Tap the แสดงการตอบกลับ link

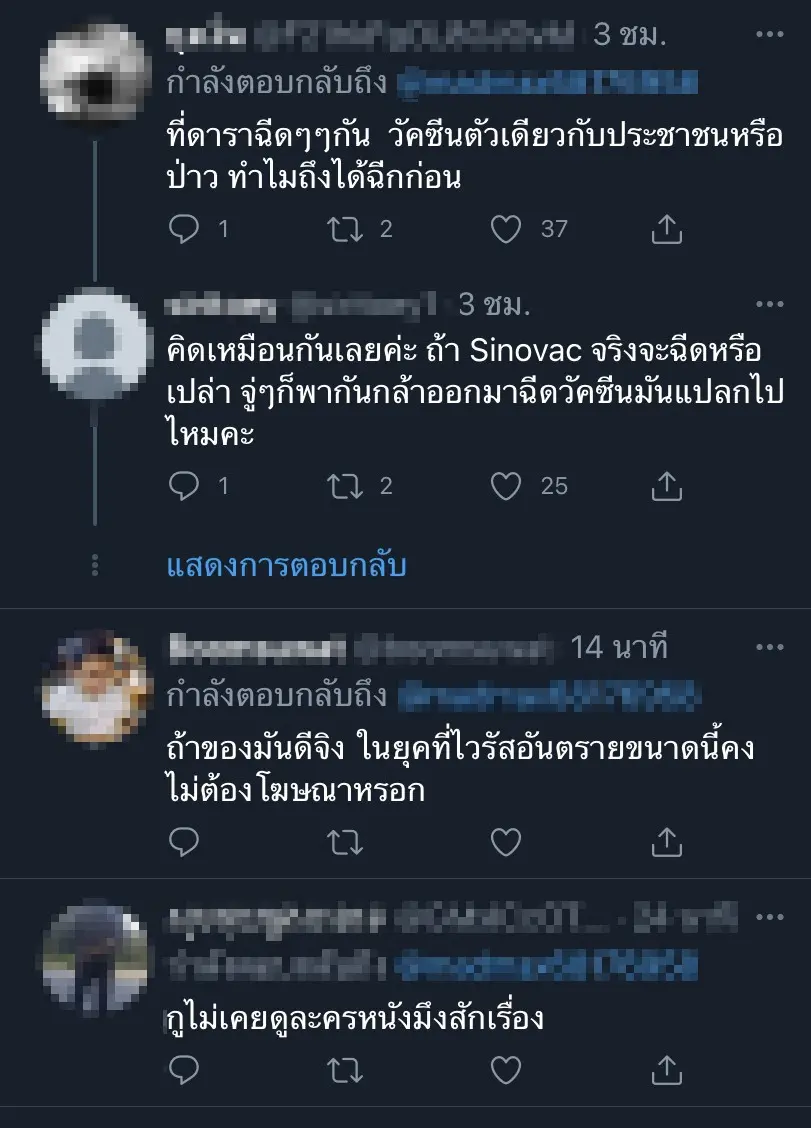[x=286, y=566]
